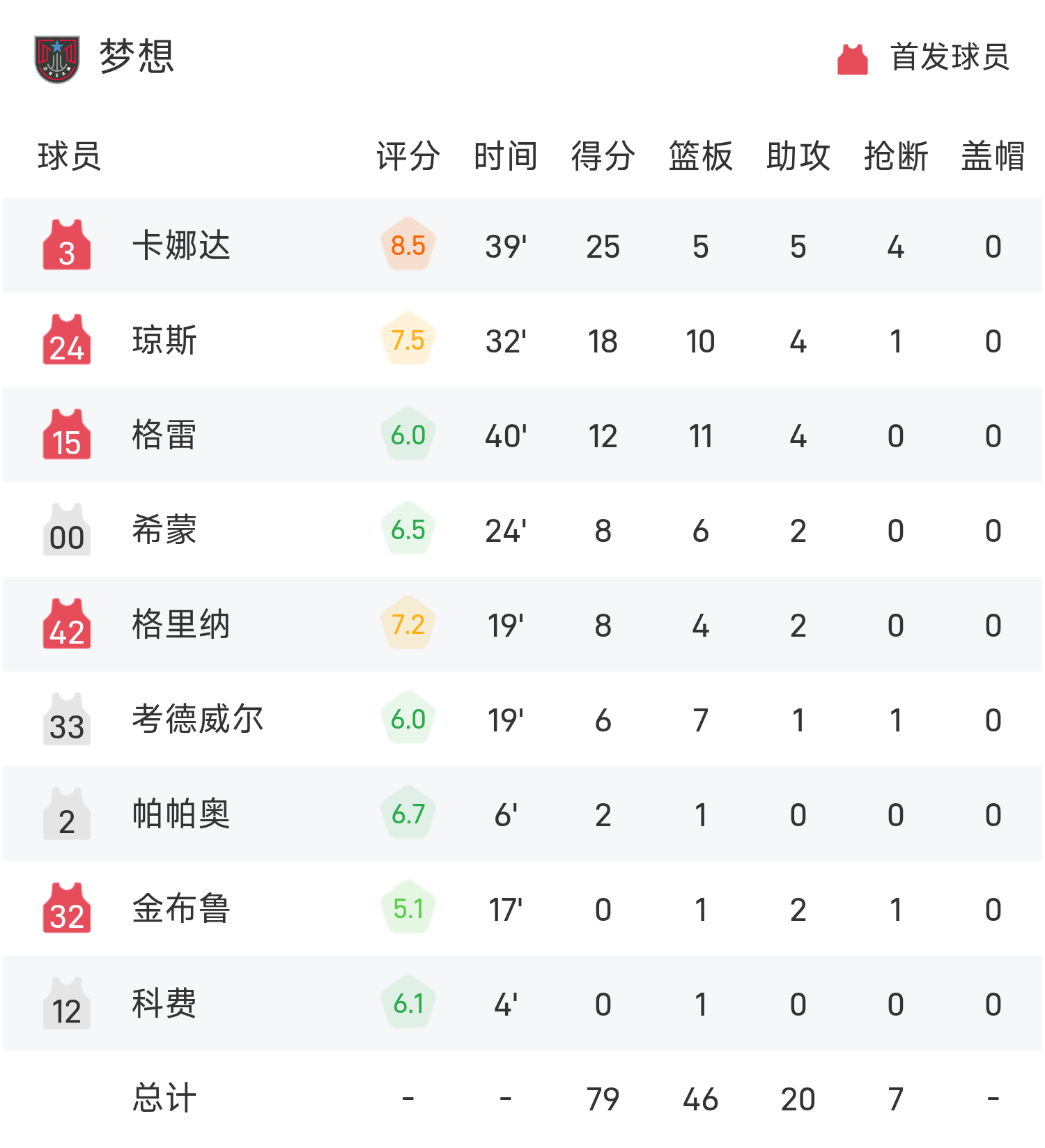Select Kanada's red jersey number 3 icon
The height and width of the screenshot is (1148, 1045).
pyautogui.click(x=66, y=245)
